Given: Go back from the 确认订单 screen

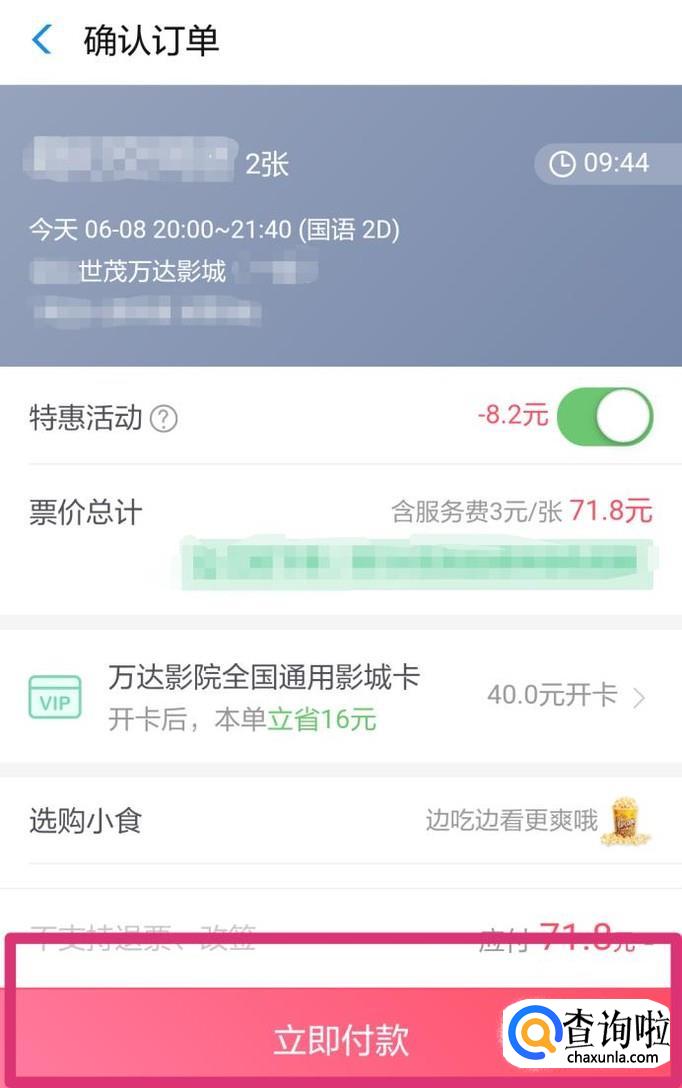Looking at the screenshot, I should [42, 41].
